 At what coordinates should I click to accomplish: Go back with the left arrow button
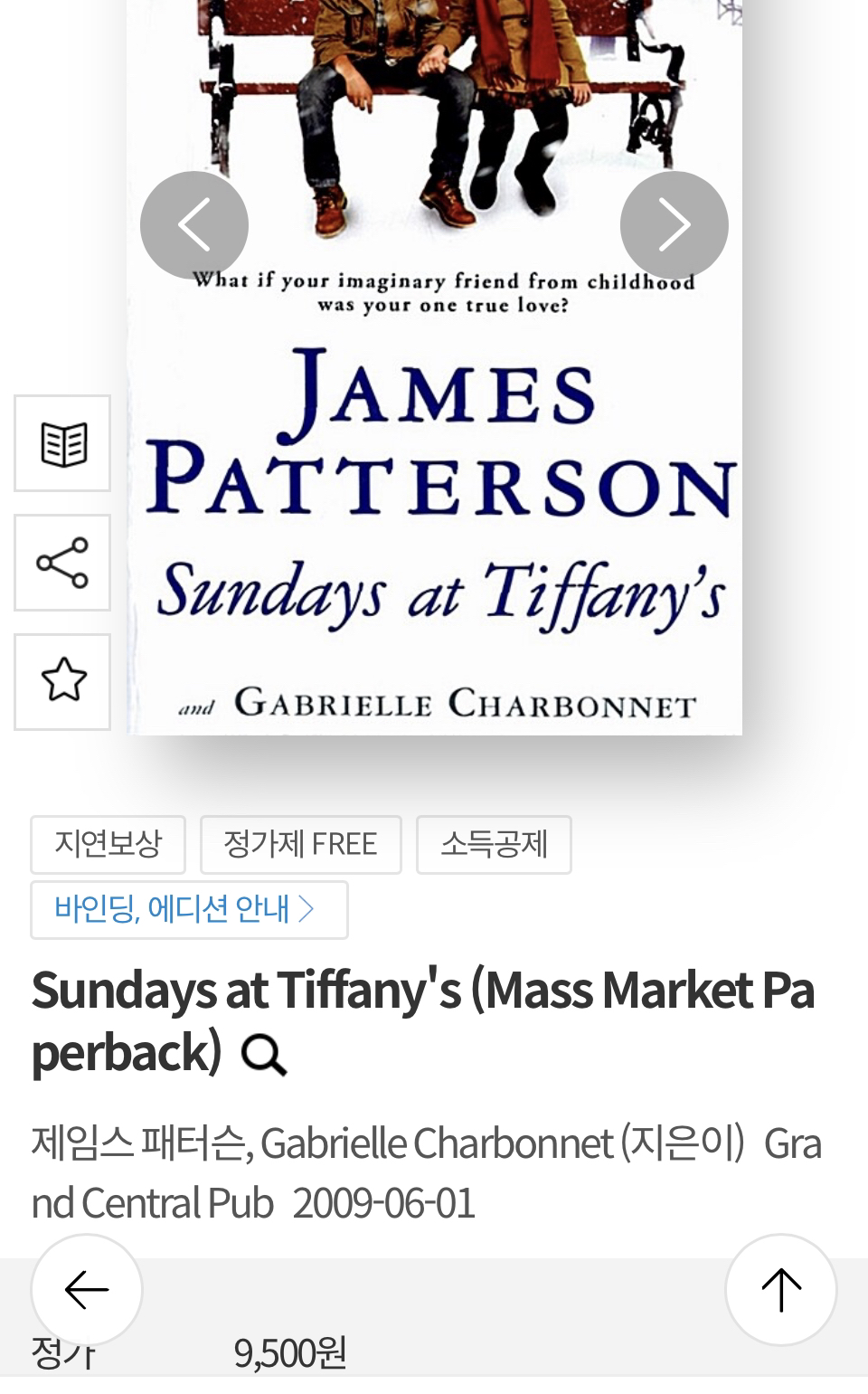point(87,1289)
